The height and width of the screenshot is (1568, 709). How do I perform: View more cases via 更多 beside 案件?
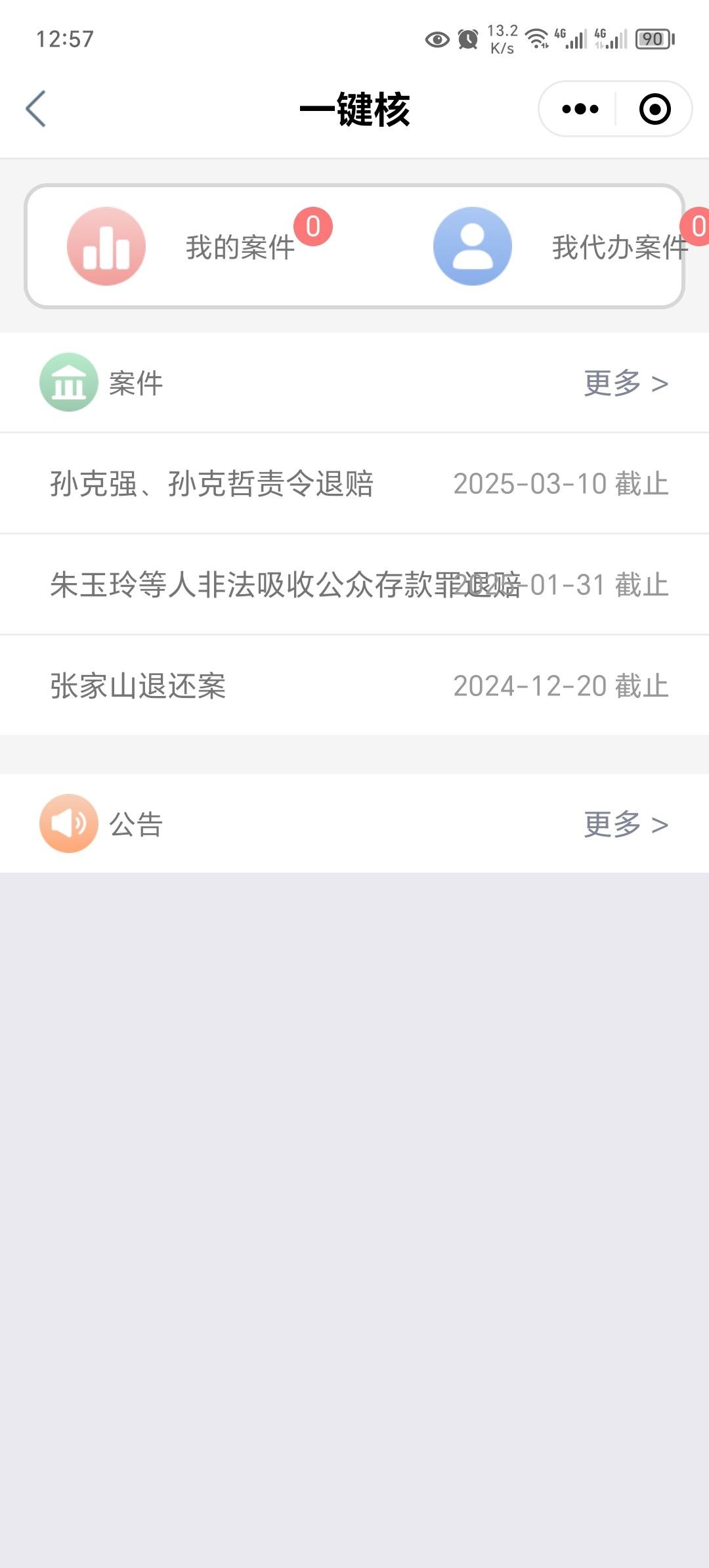(x=626, y=383)
